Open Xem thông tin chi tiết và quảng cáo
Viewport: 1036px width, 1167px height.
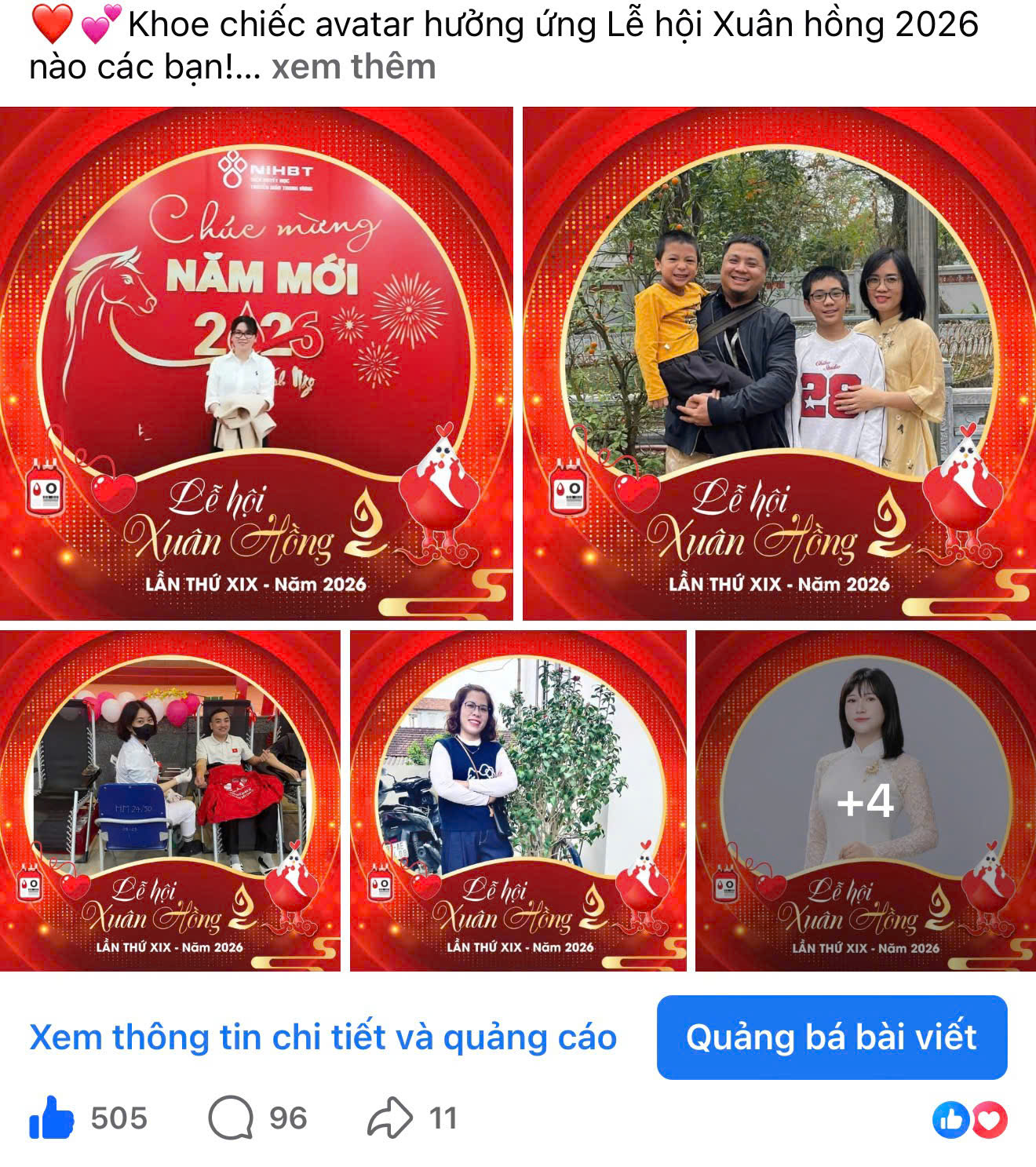pos(323,1038)
